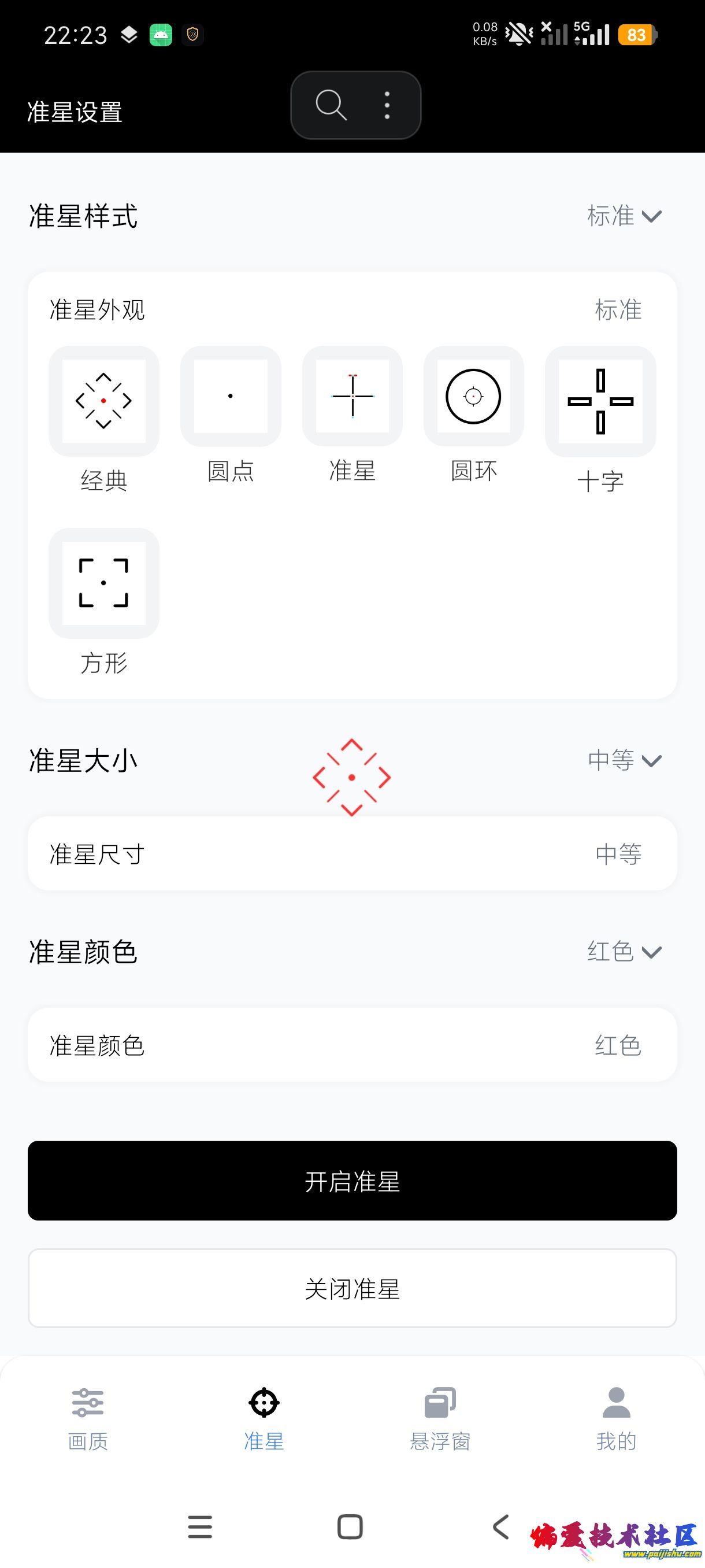Viewport: 705px width, 1568px height.
Task: Expand the 准星样式 dropdown showing 标准
Action: 624,216
